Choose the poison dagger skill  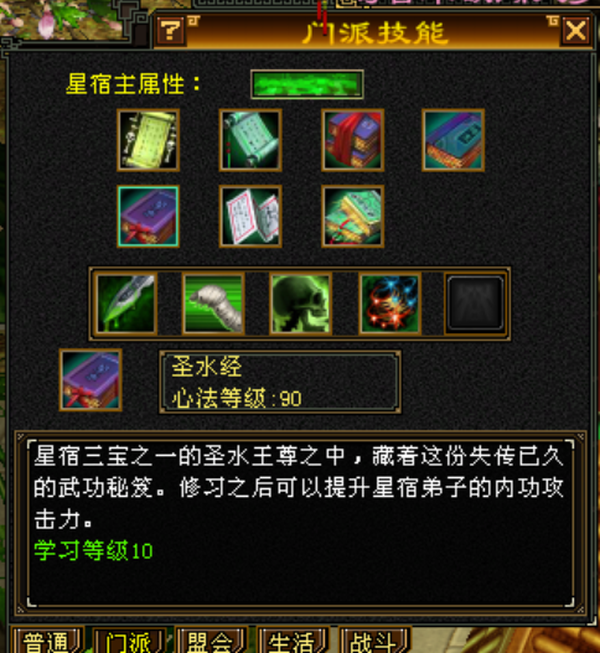click(126, 304)
